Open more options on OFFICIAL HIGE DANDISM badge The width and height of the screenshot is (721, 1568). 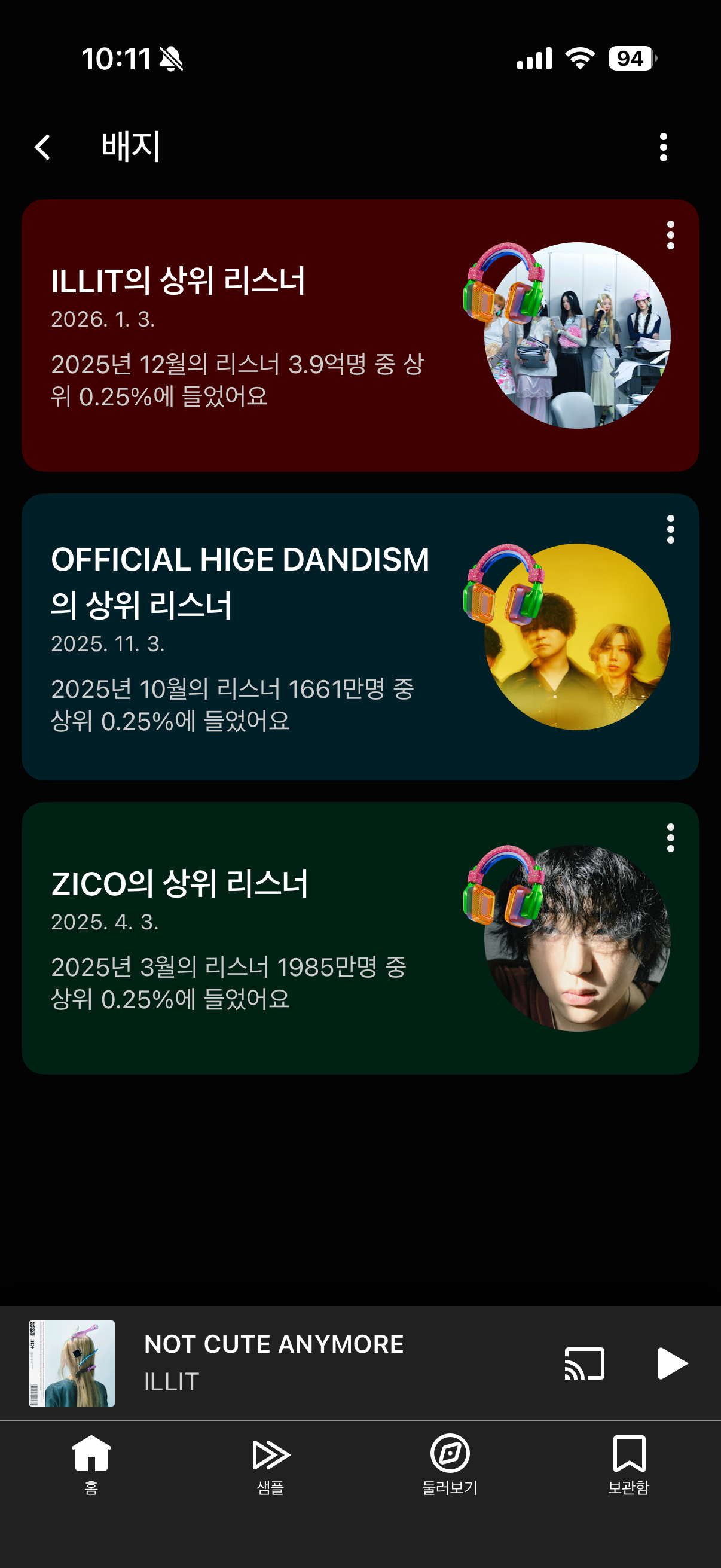tap(671, 530)
